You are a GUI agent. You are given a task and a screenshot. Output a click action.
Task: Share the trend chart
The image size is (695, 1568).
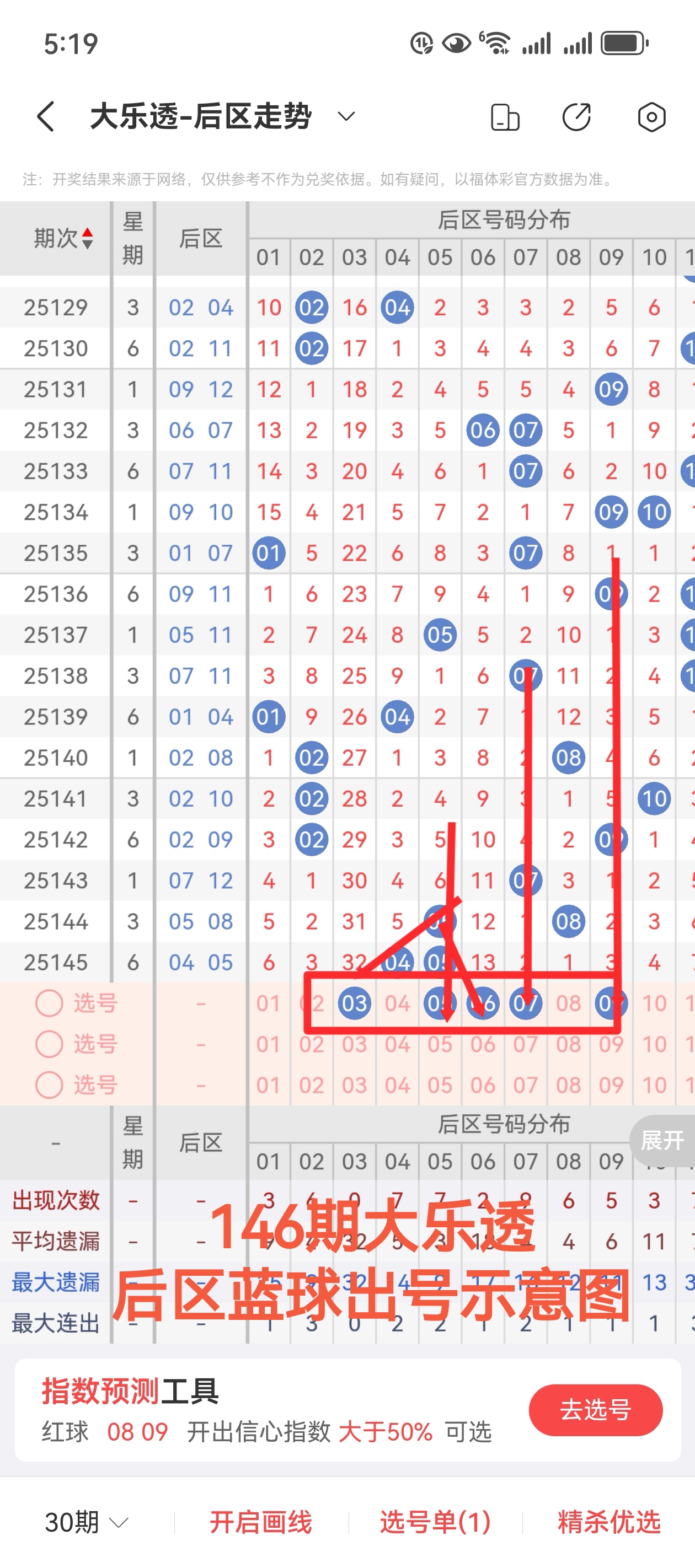point(576,117)
